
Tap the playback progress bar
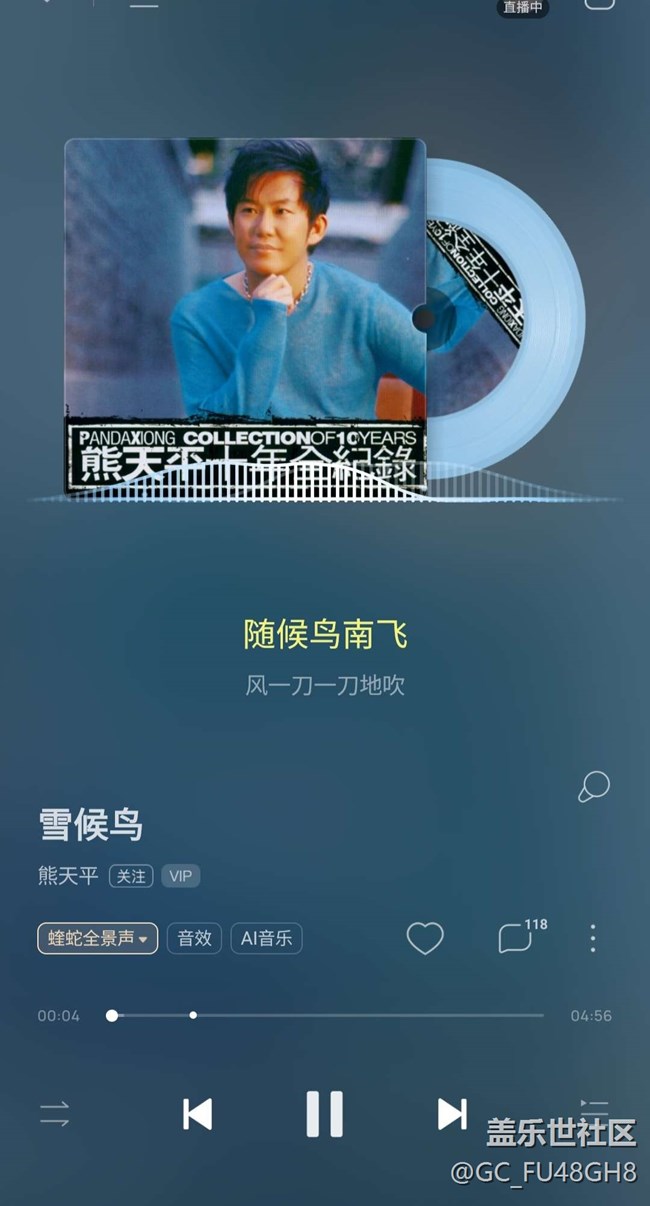click(x=326, y=1015)
